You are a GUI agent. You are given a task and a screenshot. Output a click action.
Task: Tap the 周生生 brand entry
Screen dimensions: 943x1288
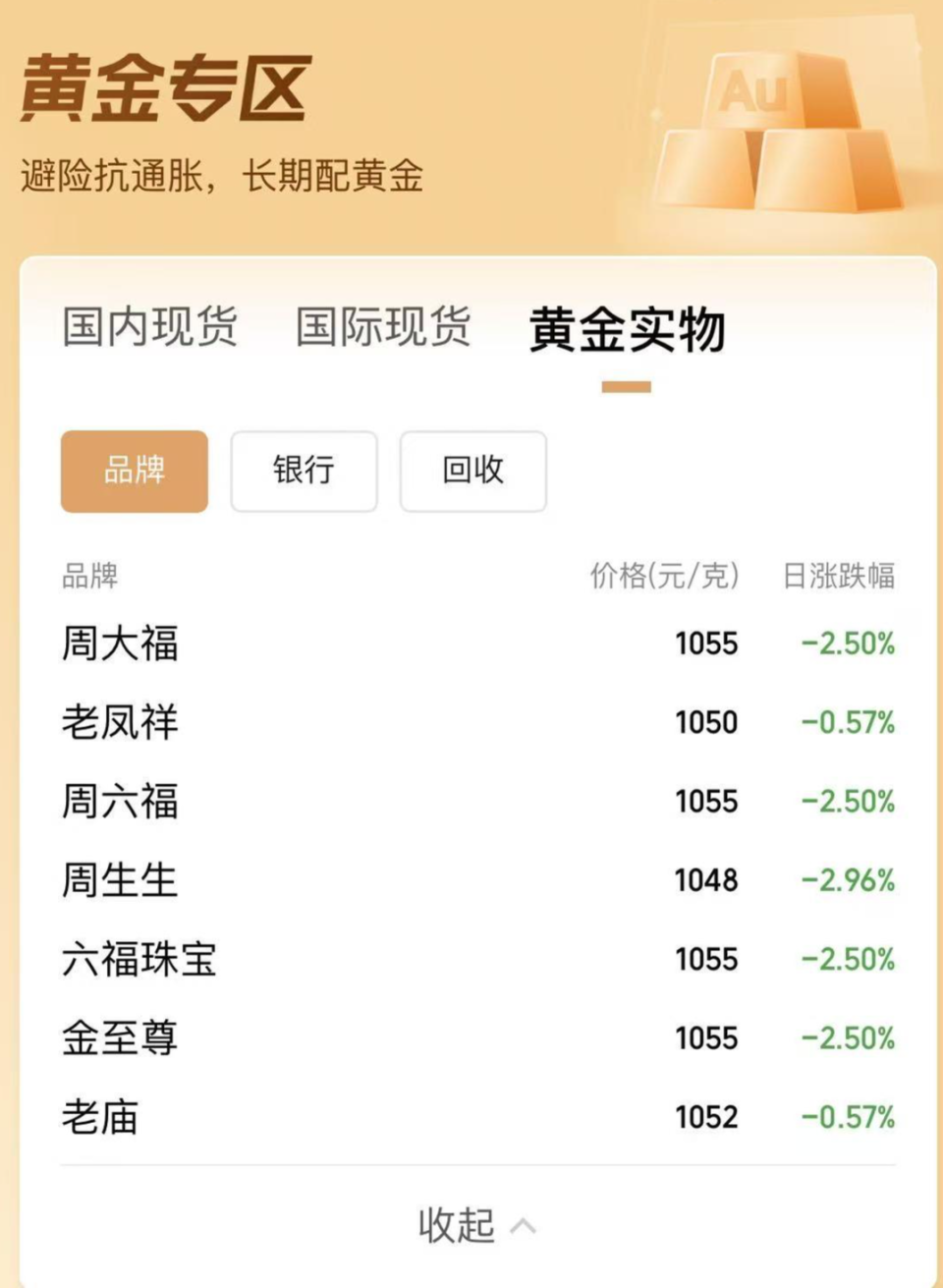point(120,881)
